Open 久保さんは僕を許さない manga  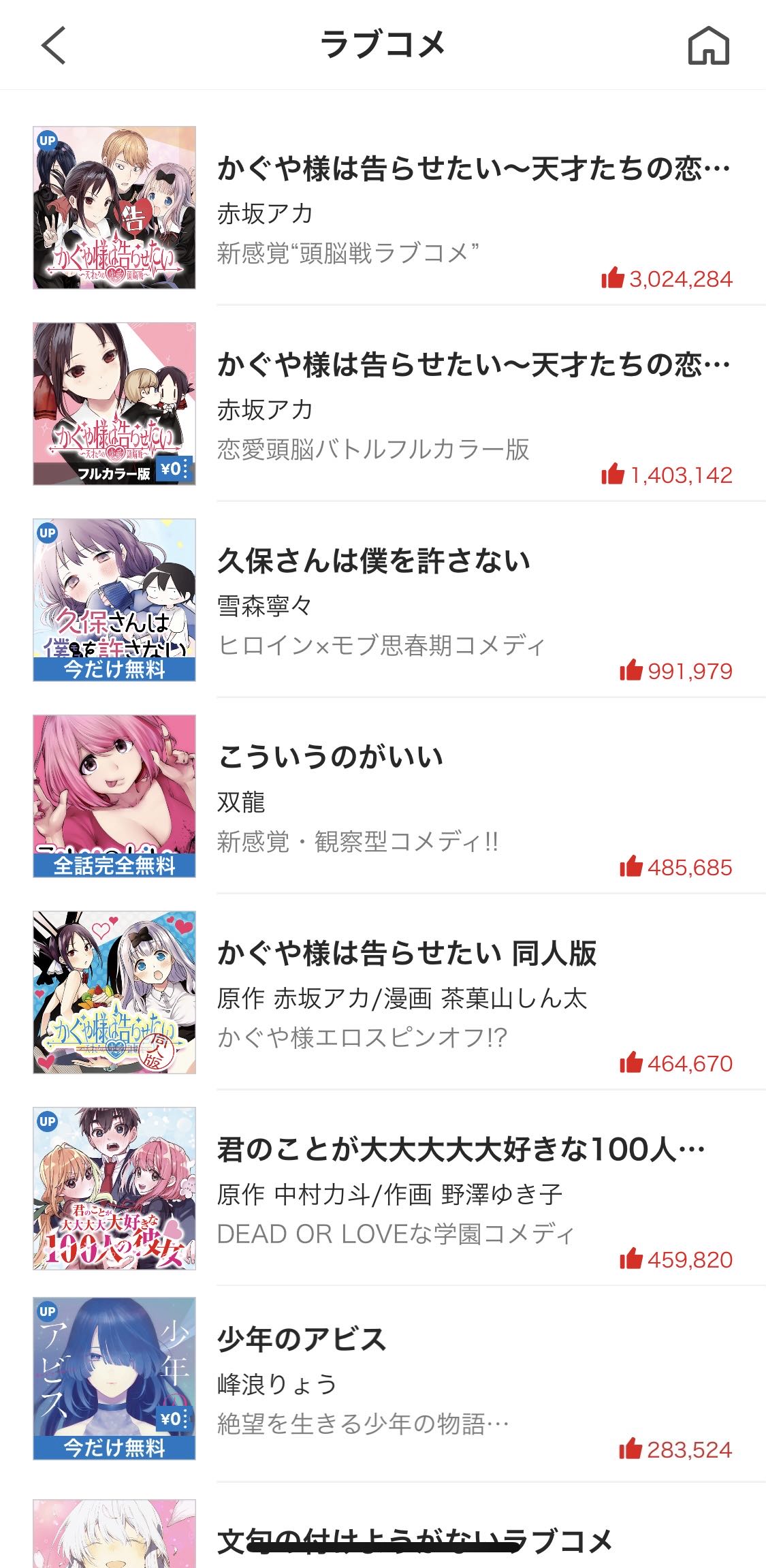(x=373, y=561)
